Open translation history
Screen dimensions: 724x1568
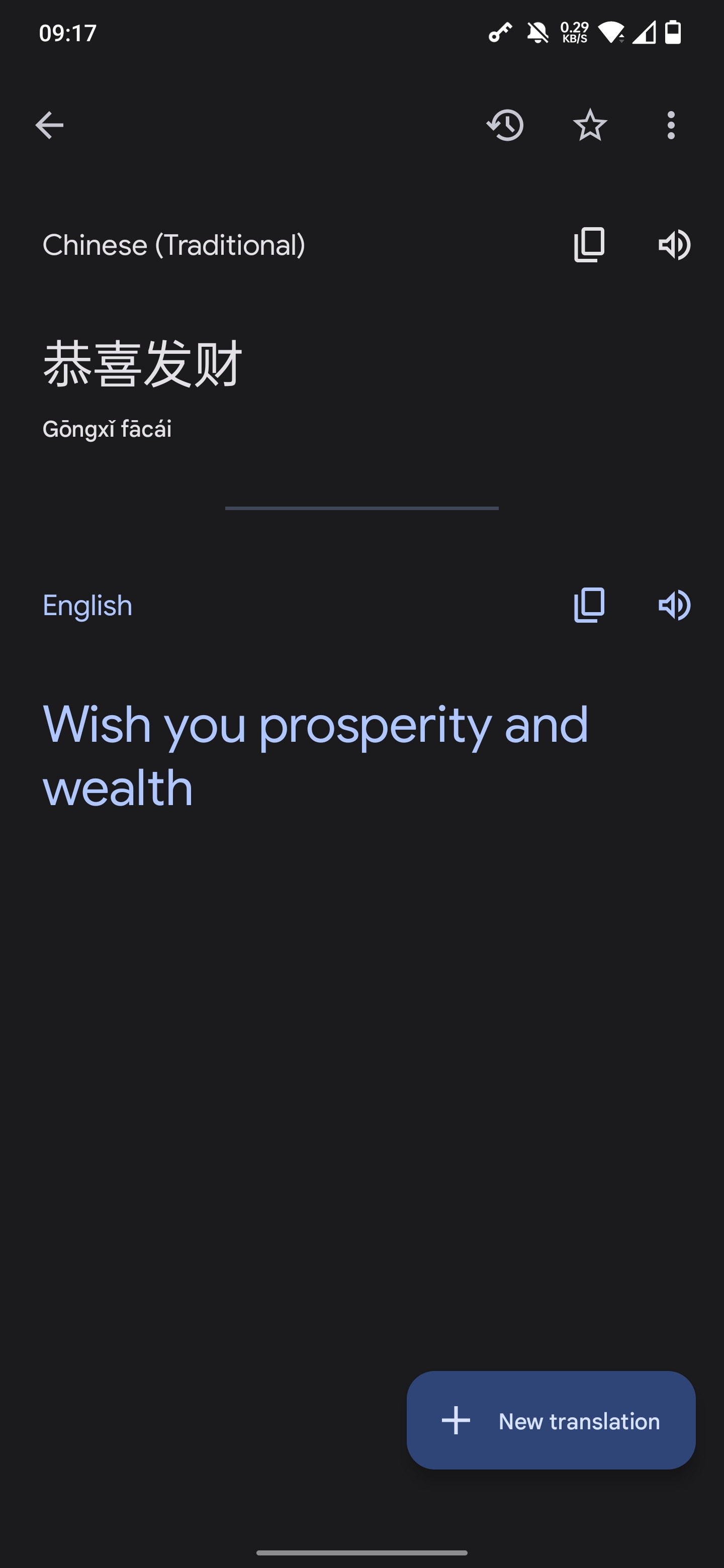coord(505,126)
